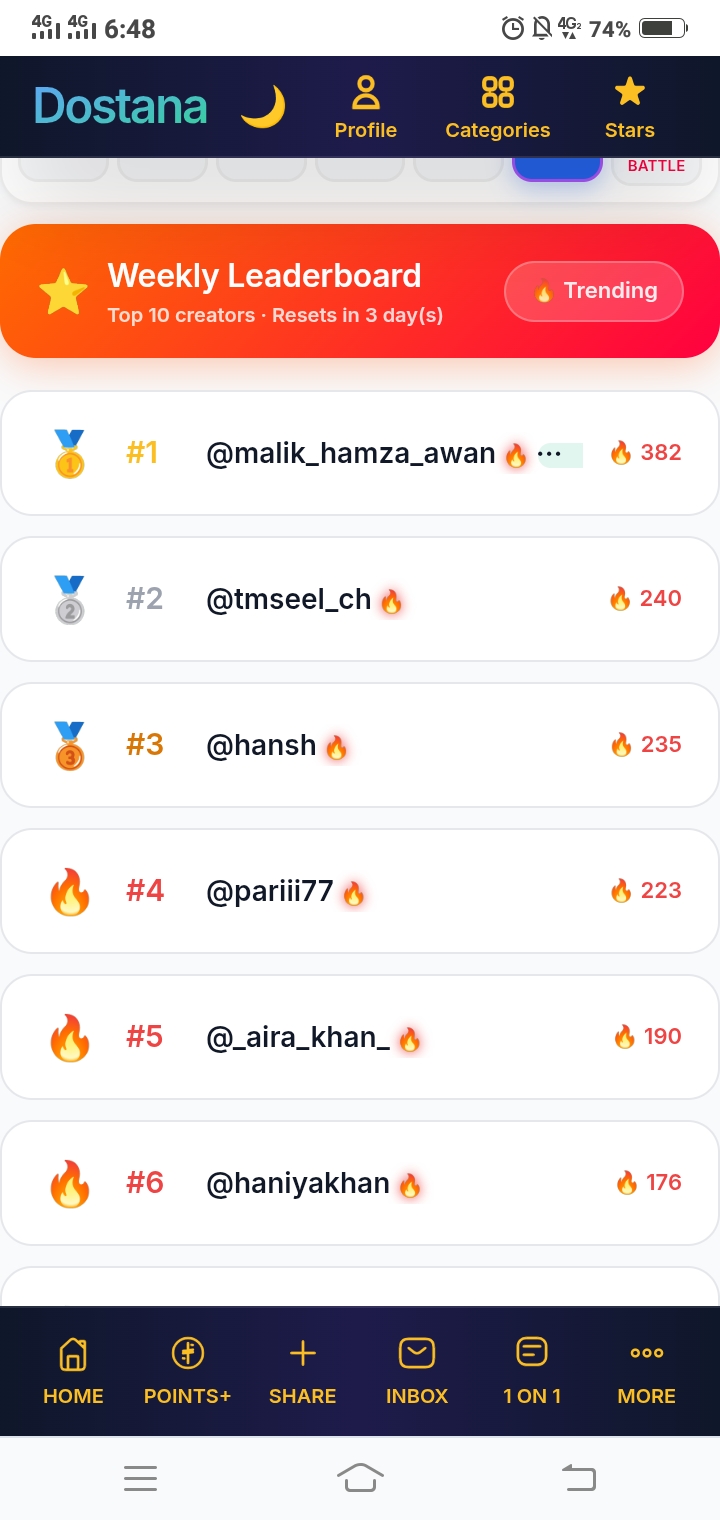
Task: Tap the Trending button
Action: 594,291
